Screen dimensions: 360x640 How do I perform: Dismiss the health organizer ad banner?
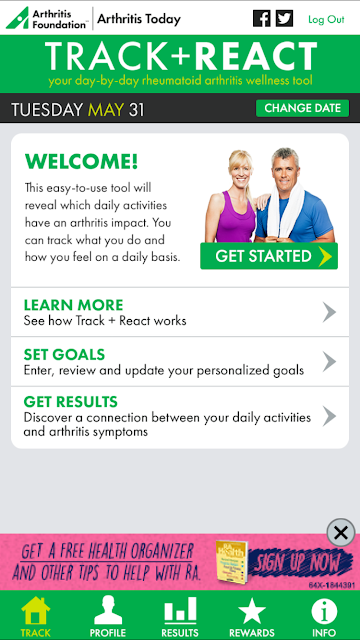click(341, 532)
